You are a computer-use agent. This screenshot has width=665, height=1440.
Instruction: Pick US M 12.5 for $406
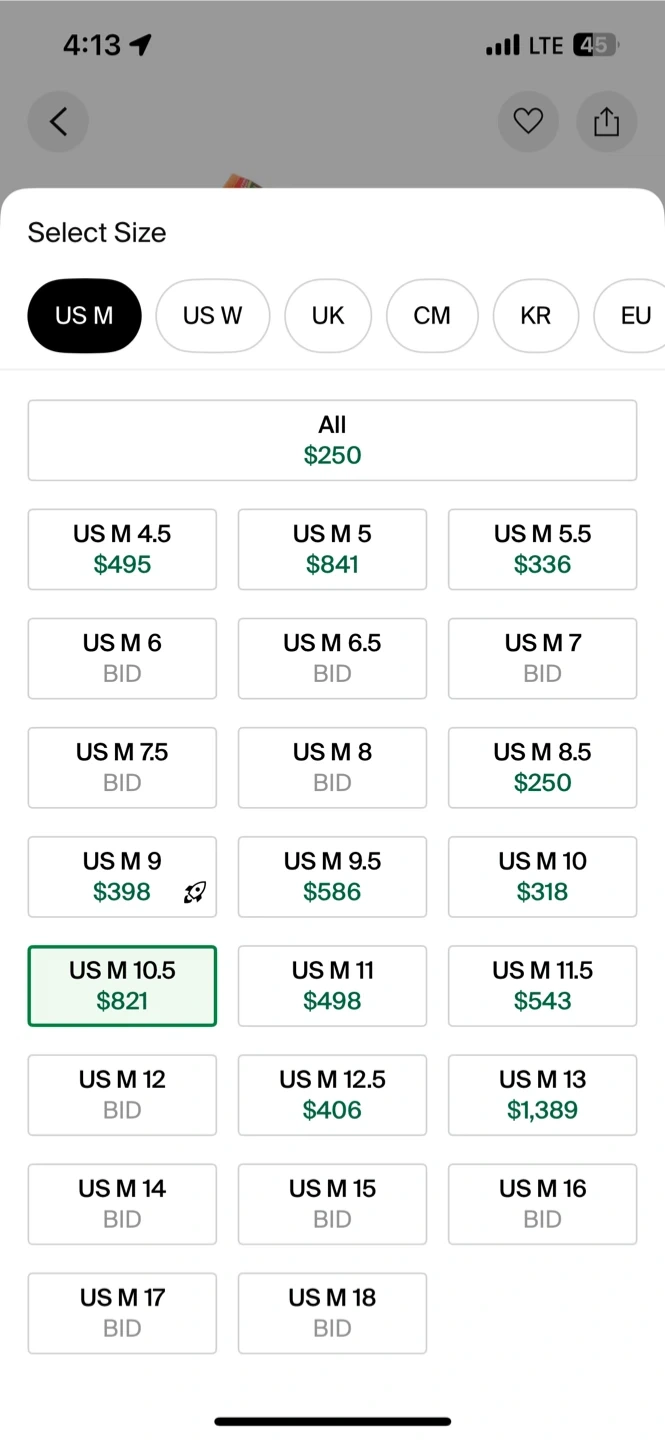(x=332, y=1094)
